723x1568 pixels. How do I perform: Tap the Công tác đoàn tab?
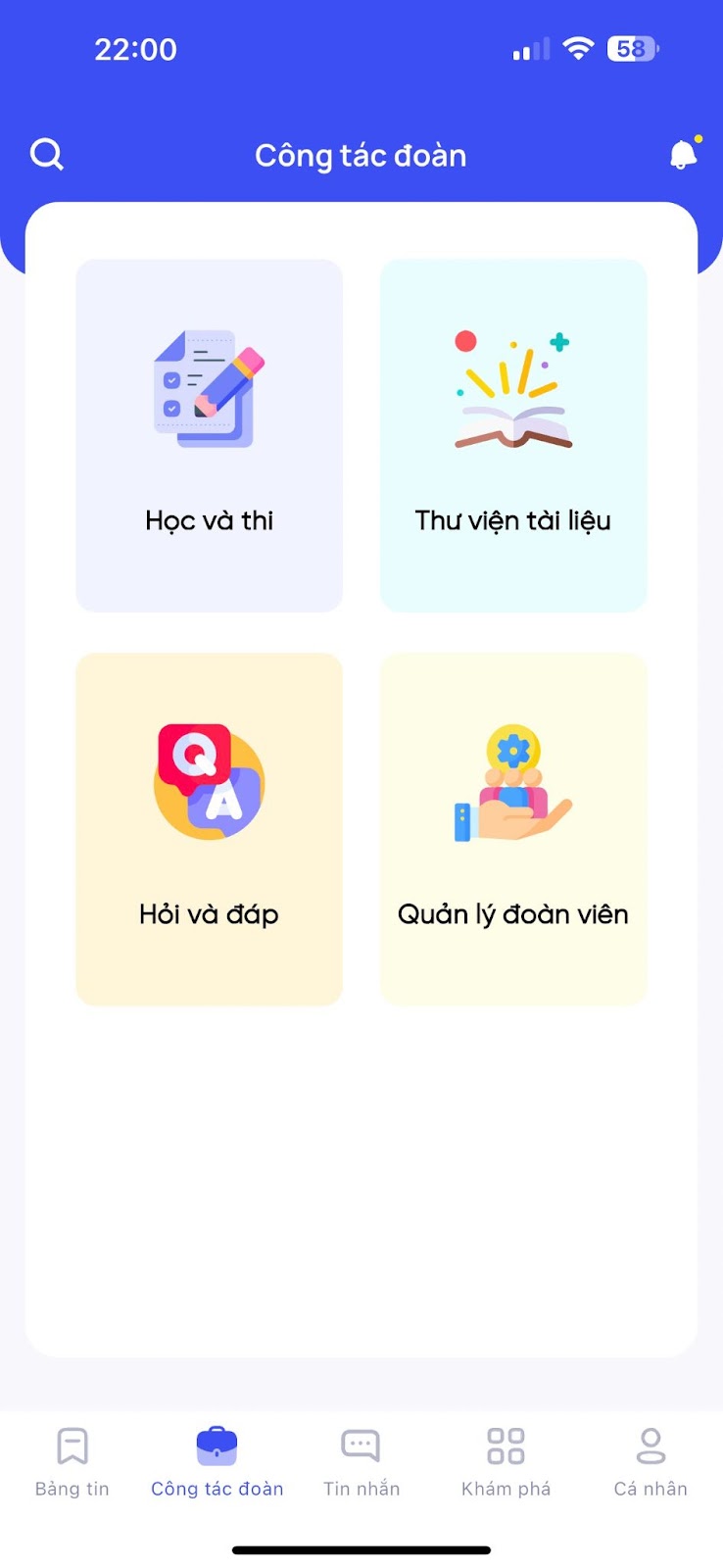click(x=217, y=1461)
